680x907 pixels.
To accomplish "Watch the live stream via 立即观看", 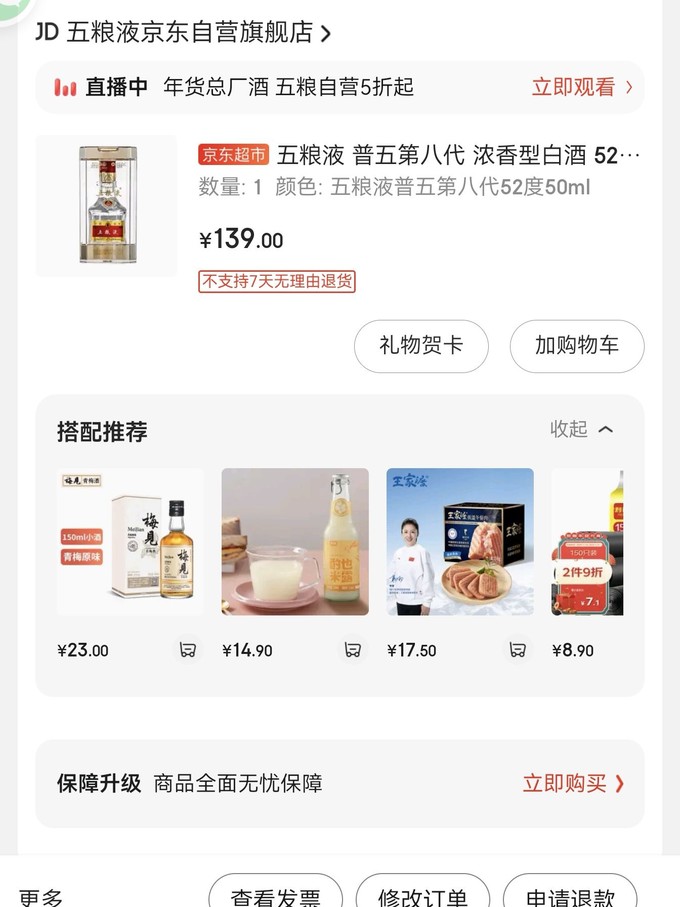I will click(x=582, y=87).
